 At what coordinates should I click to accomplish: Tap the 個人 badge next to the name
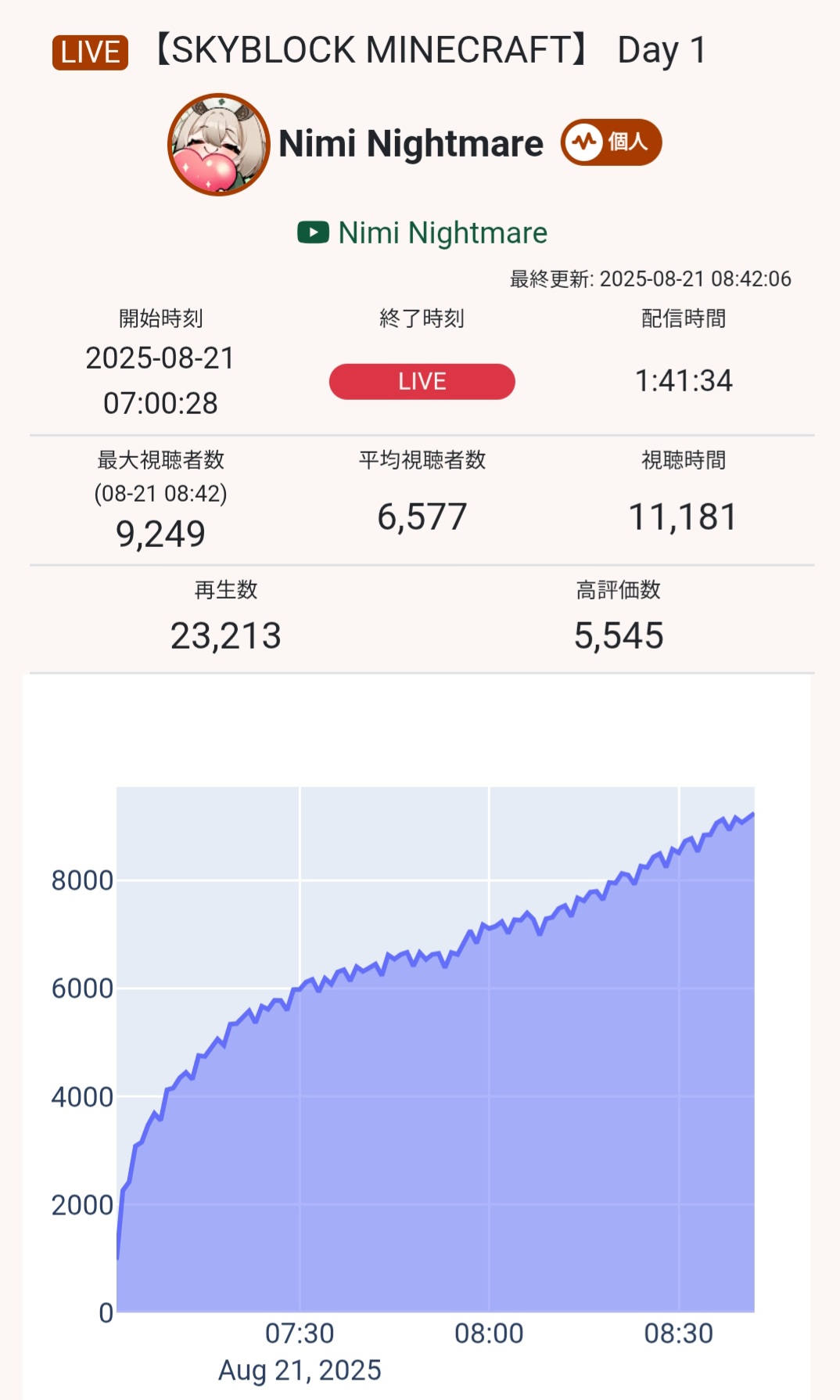pos(611,142)
